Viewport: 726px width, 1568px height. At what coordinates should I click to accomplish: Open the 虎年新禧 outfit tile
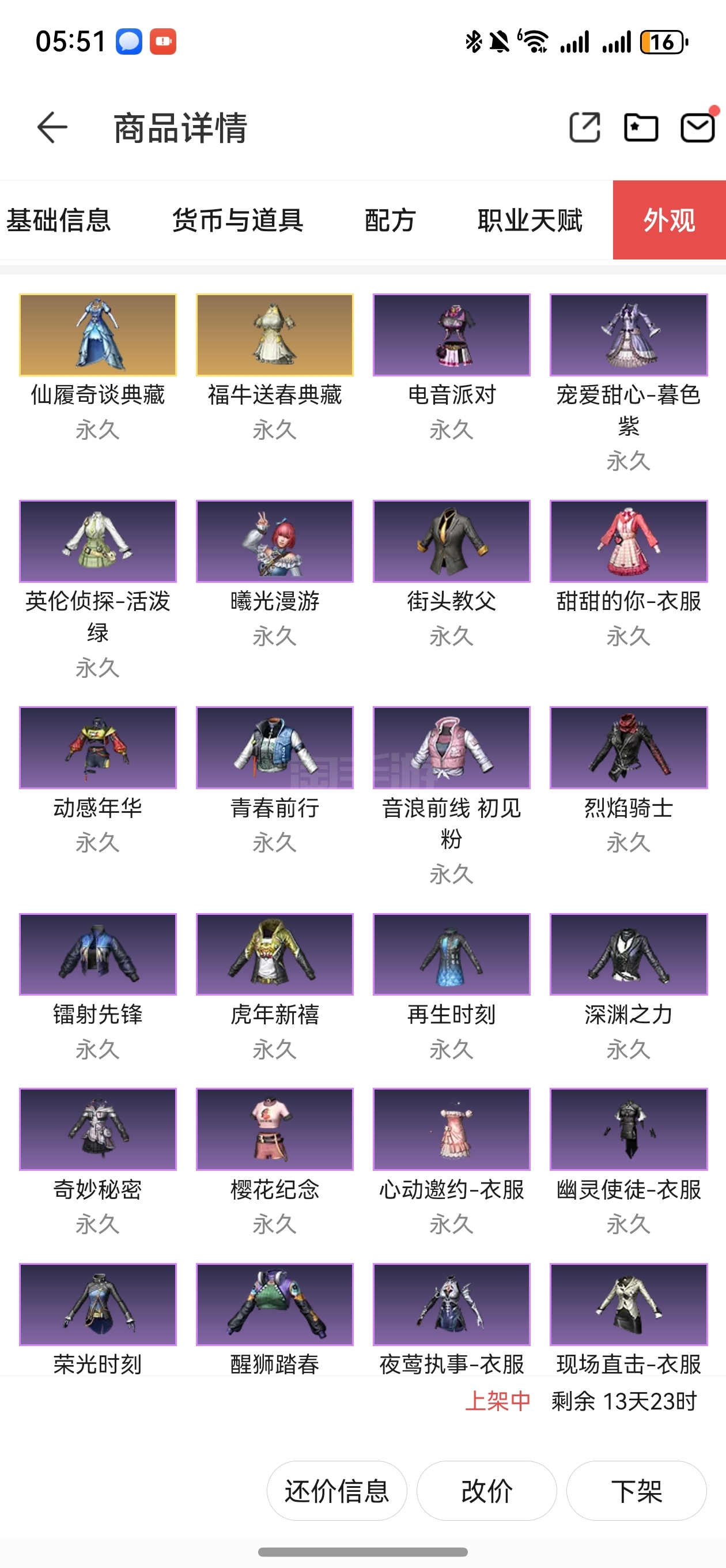click(x=274, y=954)
